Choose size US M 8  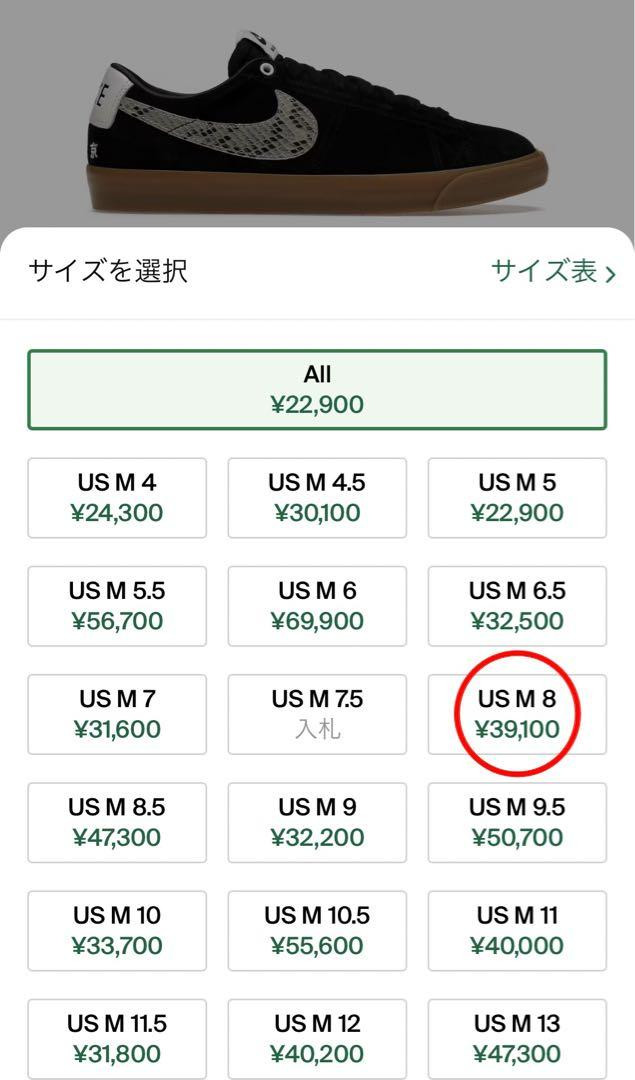[x=517, y=714]
